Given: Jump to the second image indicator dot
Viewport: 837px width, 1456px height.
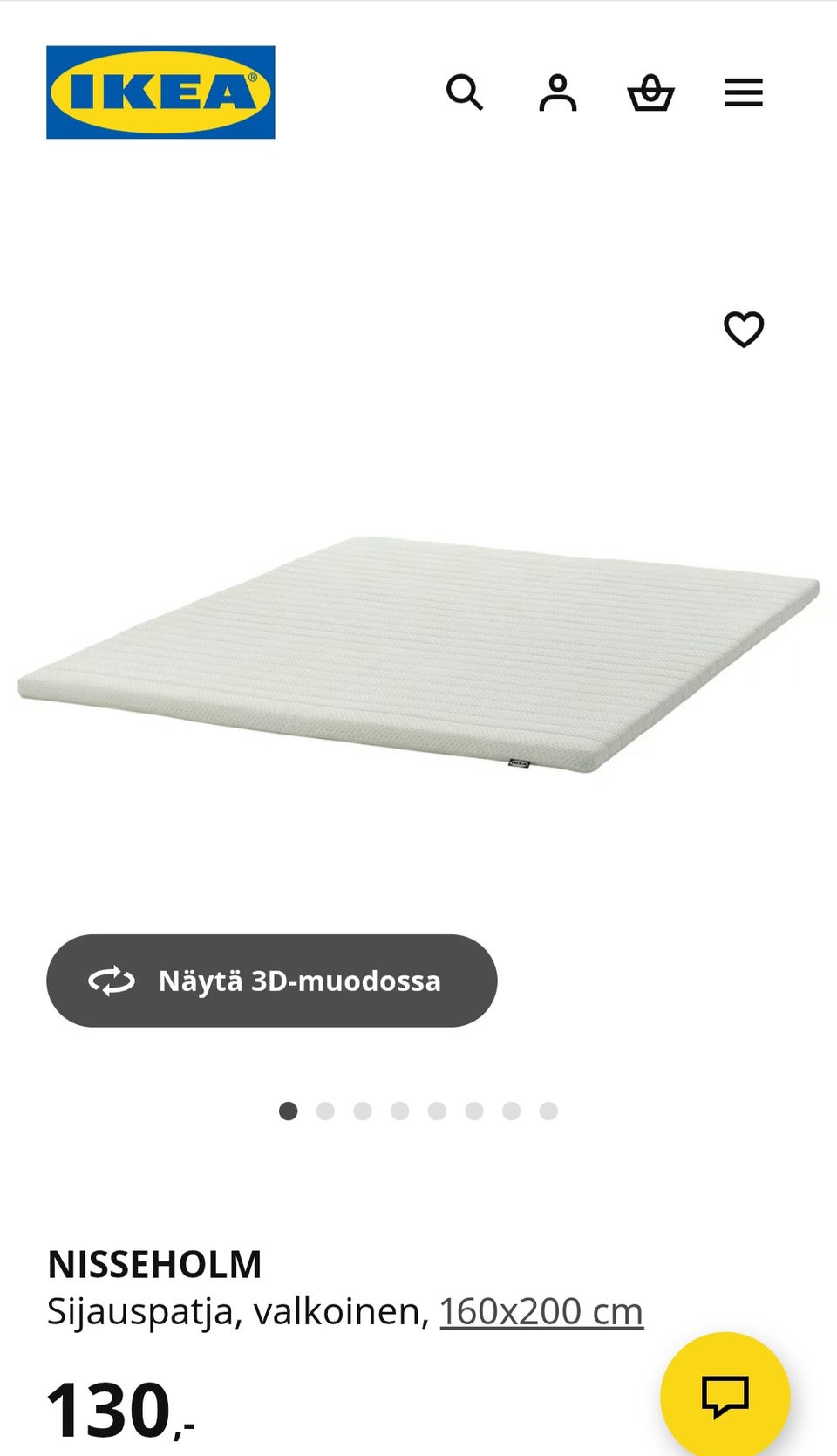Looking at the screenshot, I should 325,1111.
